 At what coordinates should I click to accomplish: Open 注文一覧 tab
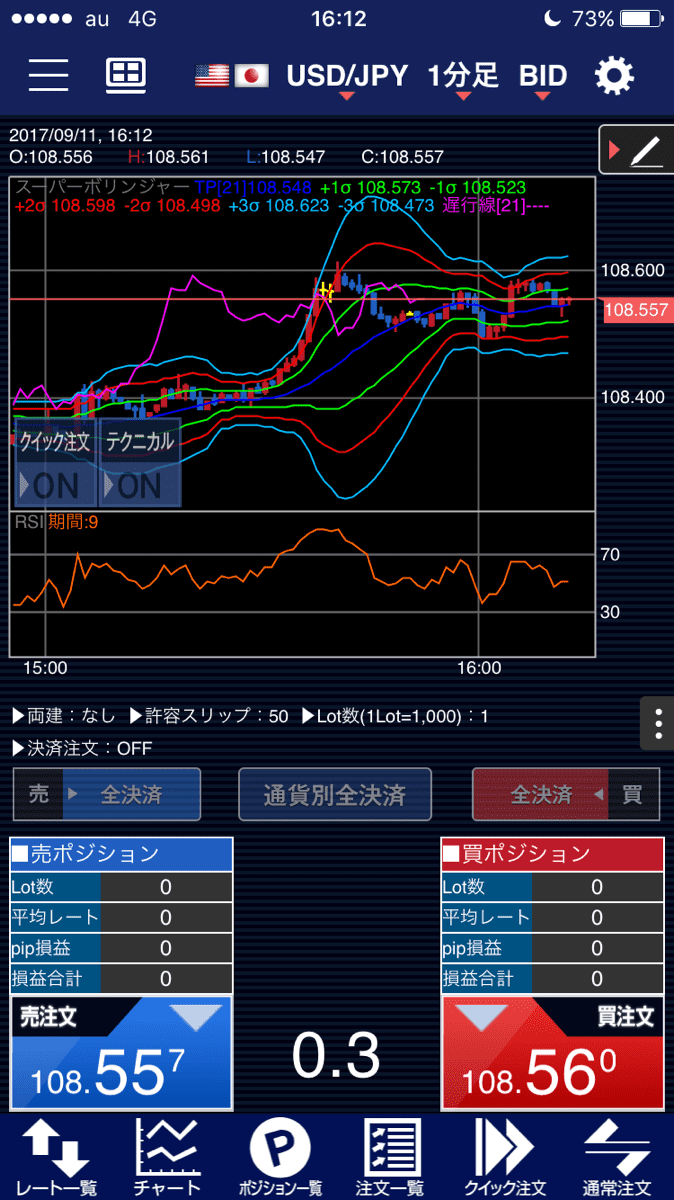[390, 1157]
